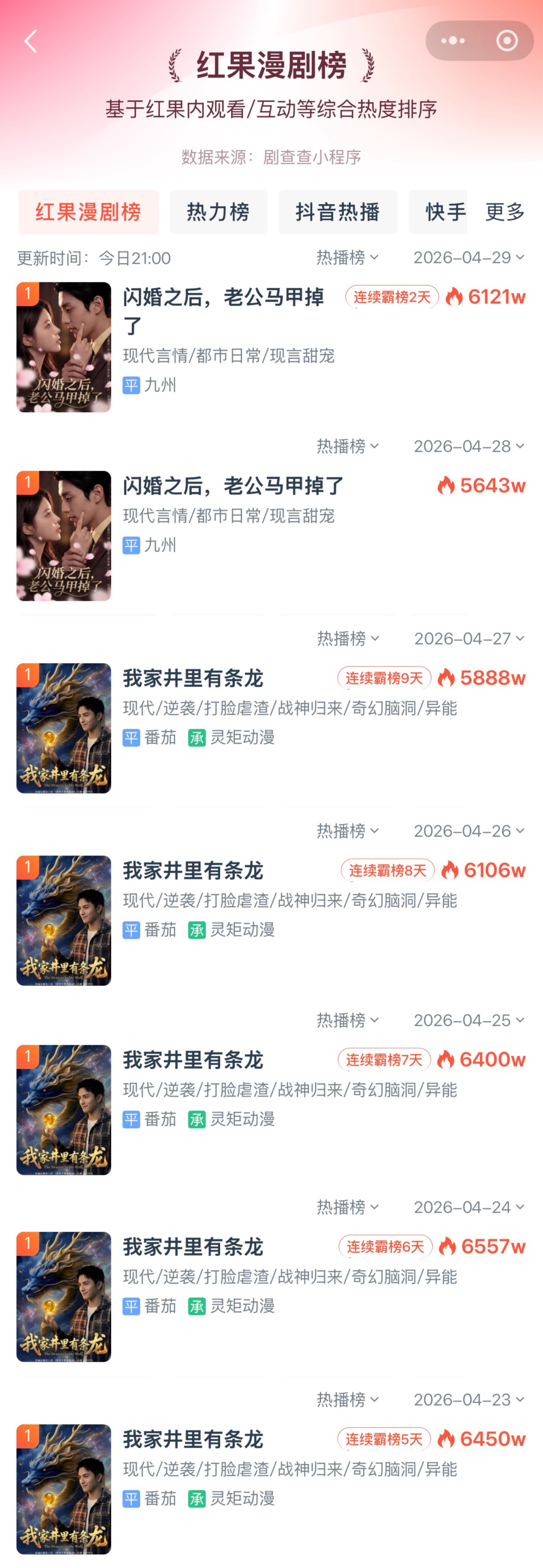Image resolution: width=543 pixels, height=1568 pixels.
Task: Open the mini-program more options (三点) menu
Action: point(452,40)
